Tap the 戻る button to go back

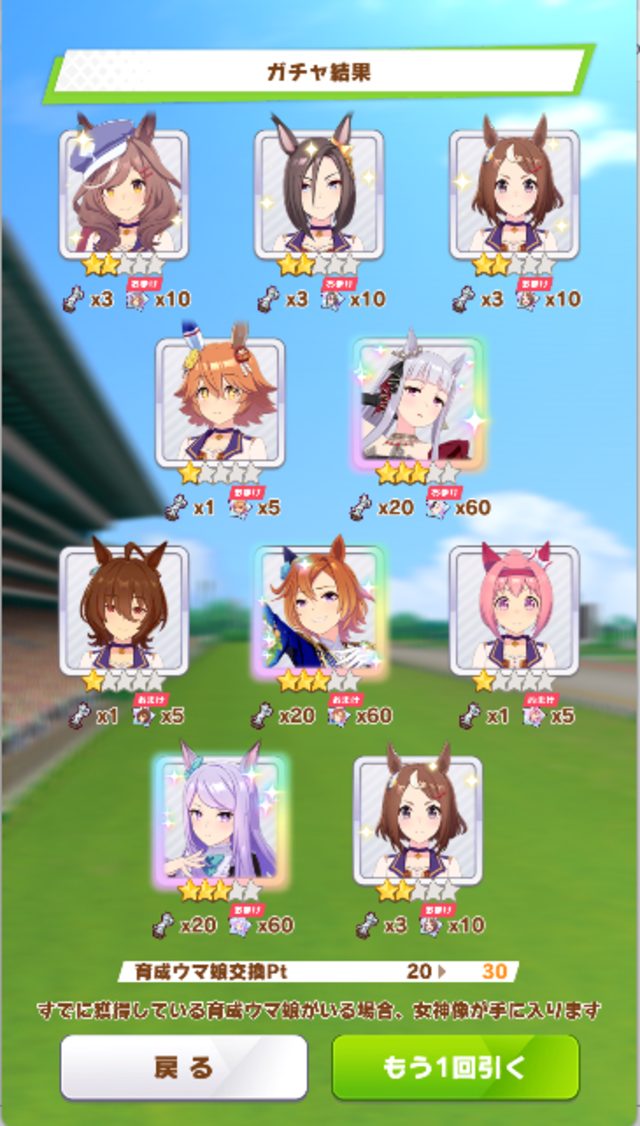tap(184, 1068)
